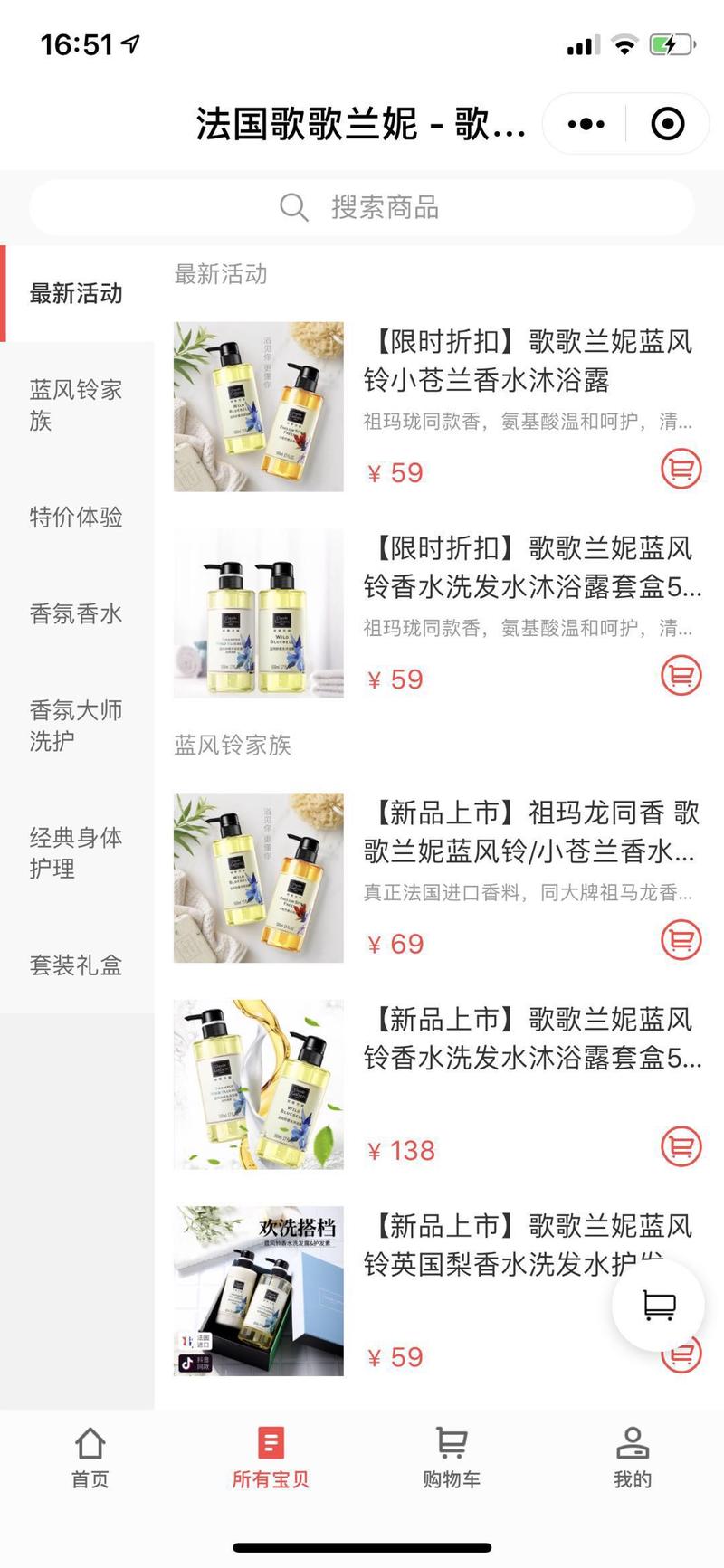The width and height of the screenshot is (724, 1568).
Task: Open the 欢洗搭档 gift box product thumbnail
Action: tap(258, 1291)
